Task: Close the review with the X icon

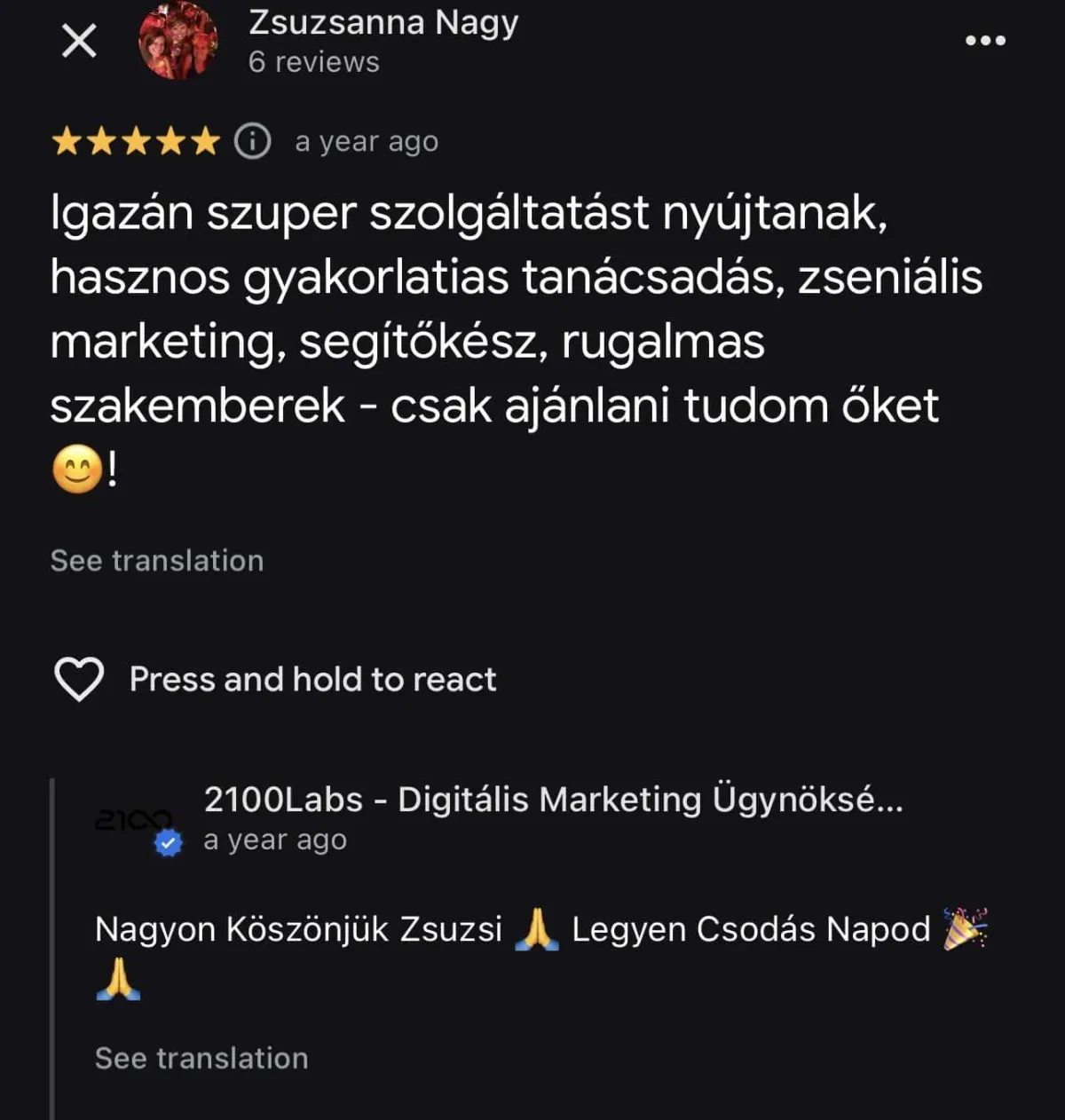Action: point(79,41)
